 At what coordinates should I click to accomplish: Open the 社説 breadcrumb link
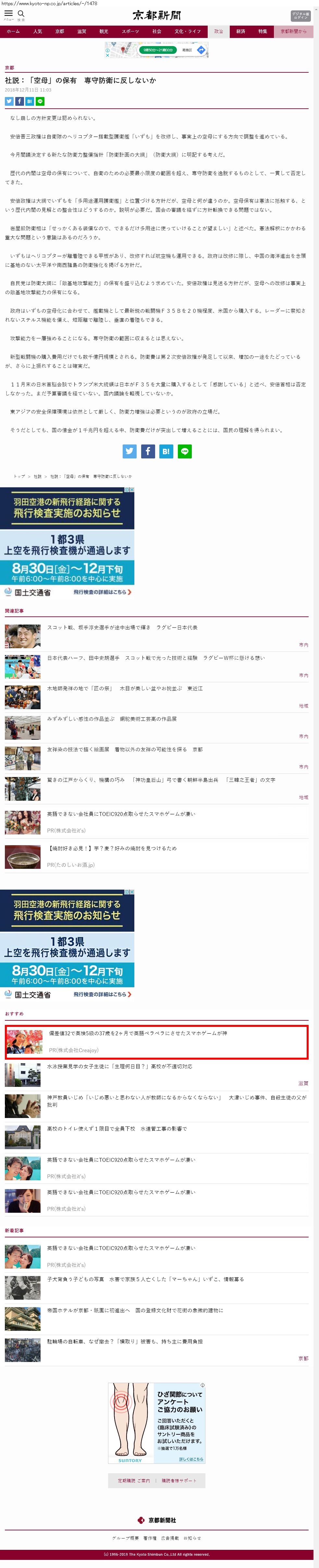click(x=38, y=477)
